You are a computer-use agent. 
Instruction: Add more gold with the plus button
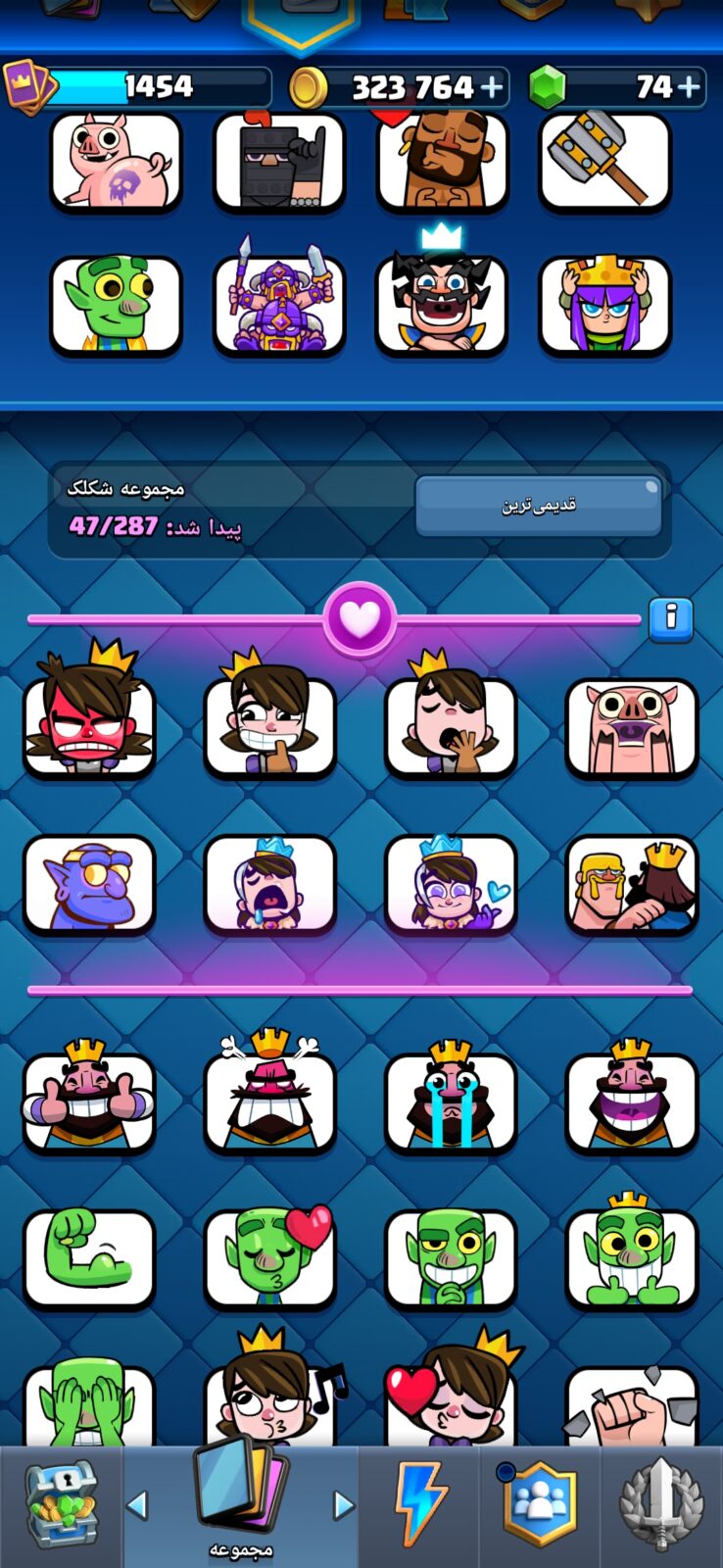click(492, 87)
